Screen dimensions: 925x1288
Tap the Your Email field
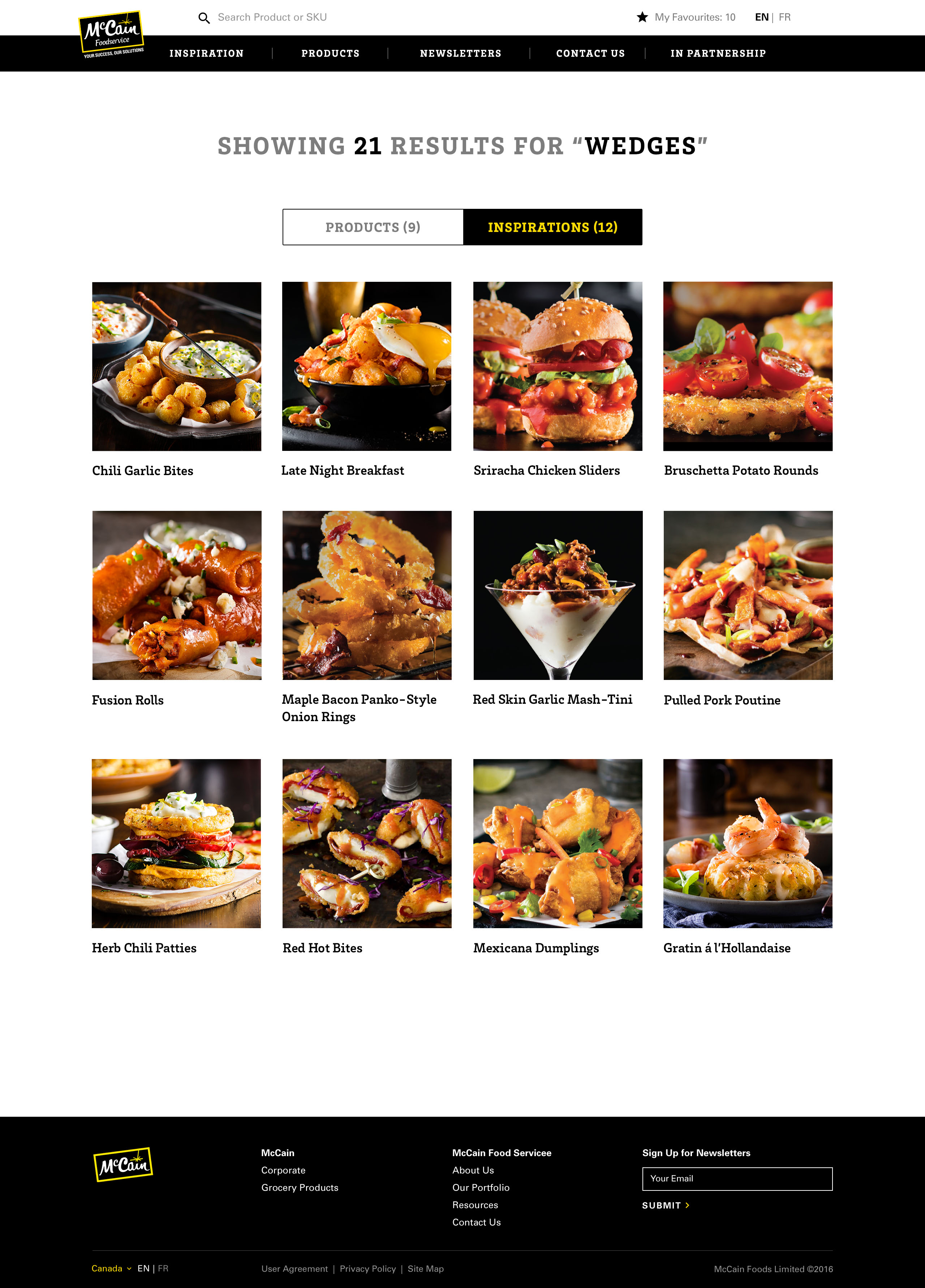coord(736,1179)
